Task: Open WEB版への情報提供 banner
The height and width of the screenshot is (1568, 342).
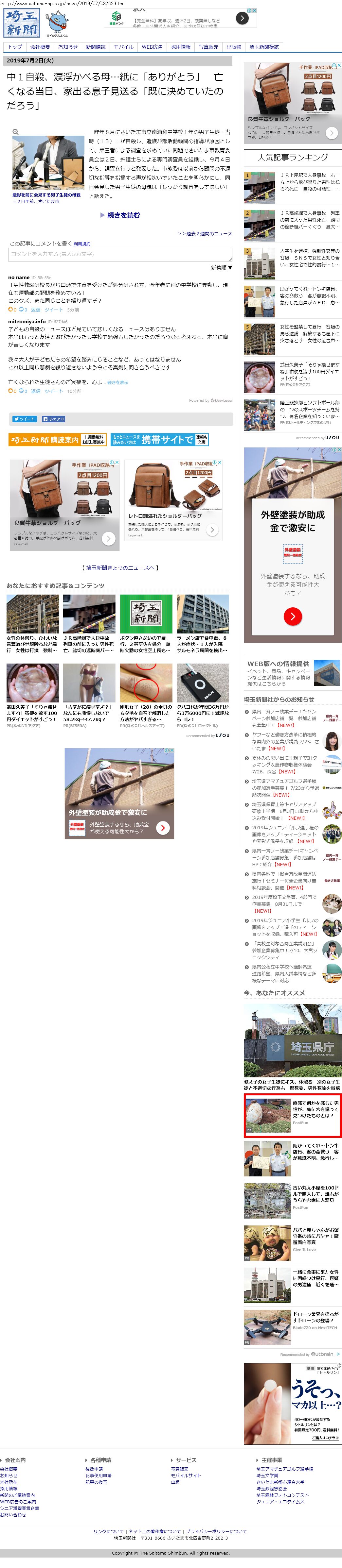Action: [x=293, y=672]
